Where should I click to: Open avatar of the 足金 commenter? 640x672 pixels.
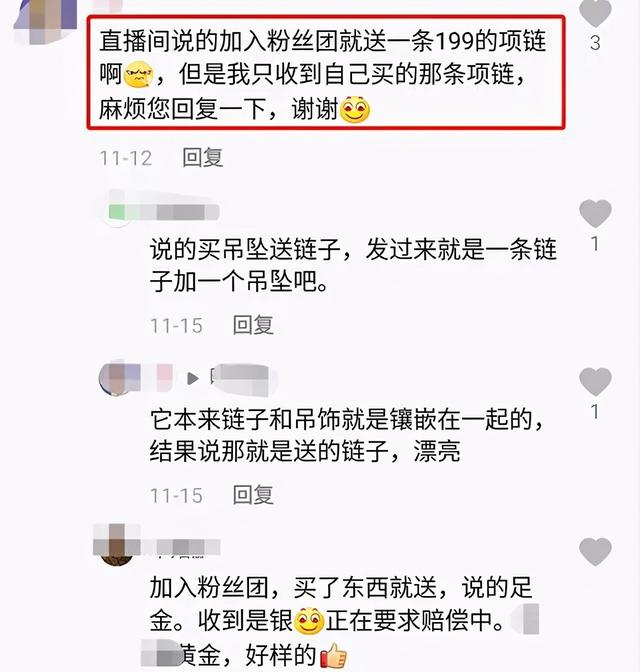[118, 545]
